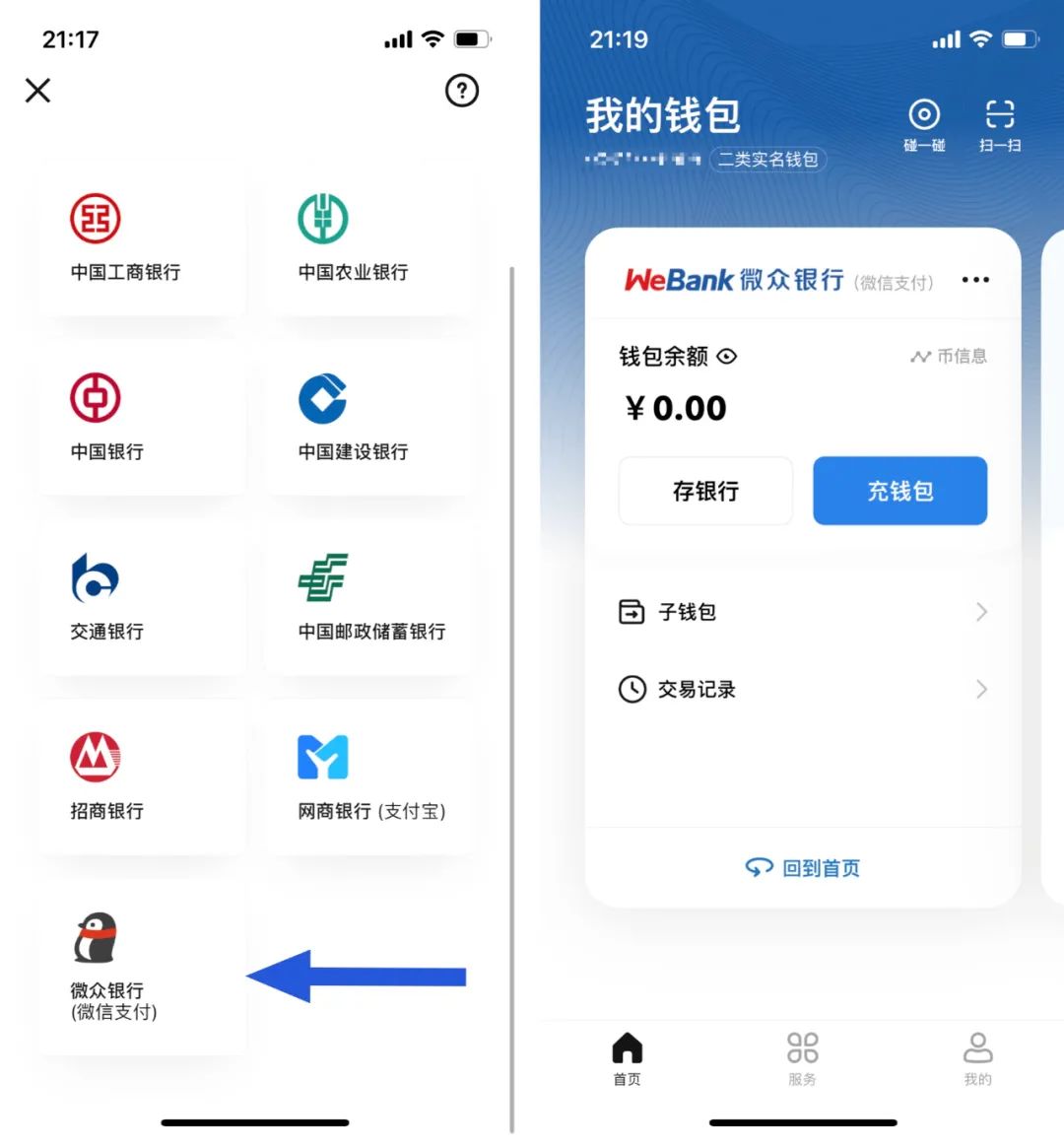View 交易记录 transaction history
Image resolution: width=1064 pixels, height=1147 pixels.
[802, 689]
